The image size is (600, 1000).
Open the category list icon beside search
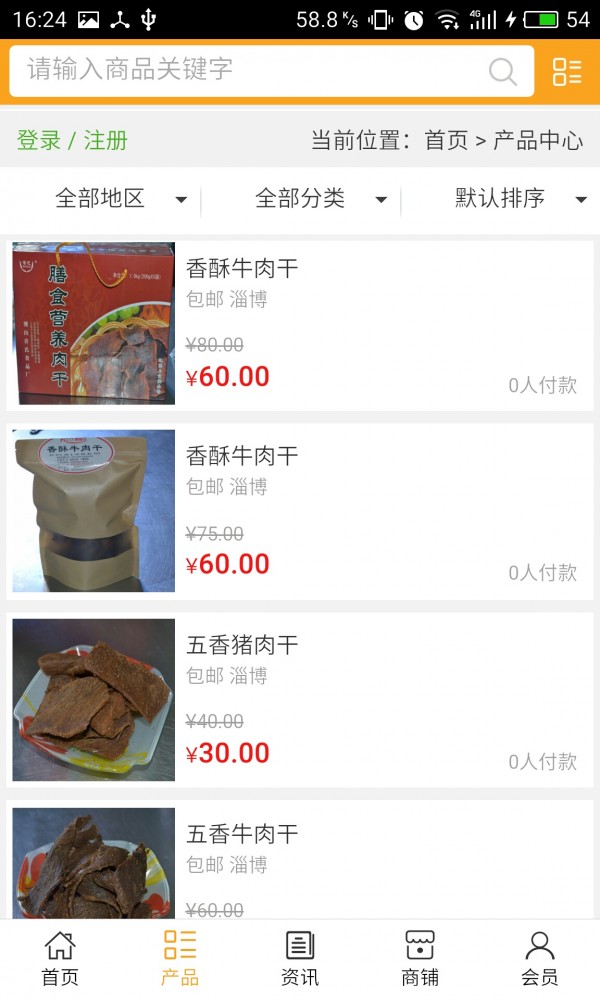[x=567, y=71]
